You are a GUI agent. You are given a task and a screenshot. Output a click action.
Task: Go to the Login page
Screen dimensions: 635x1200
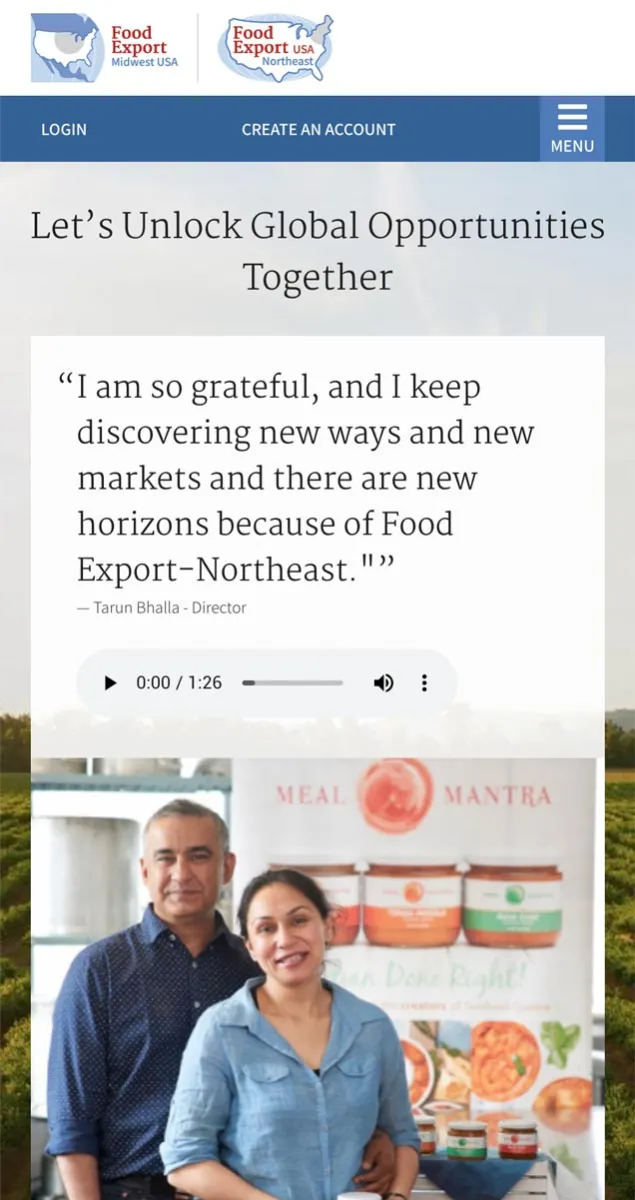(x=64, y=129)
